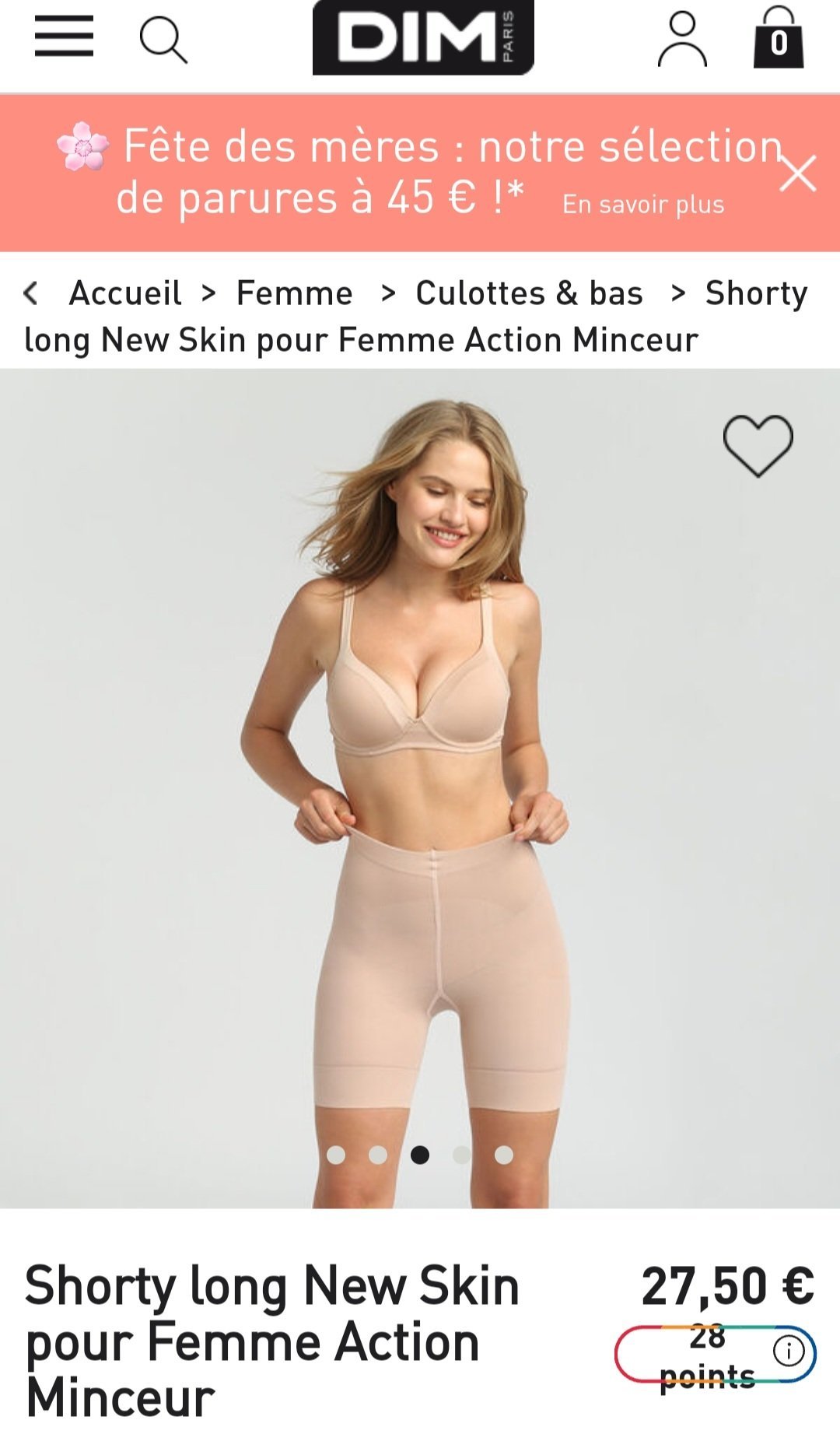Open the 28 points info icon
This screenshot has width=840, height=1441.
point(789,1352)
